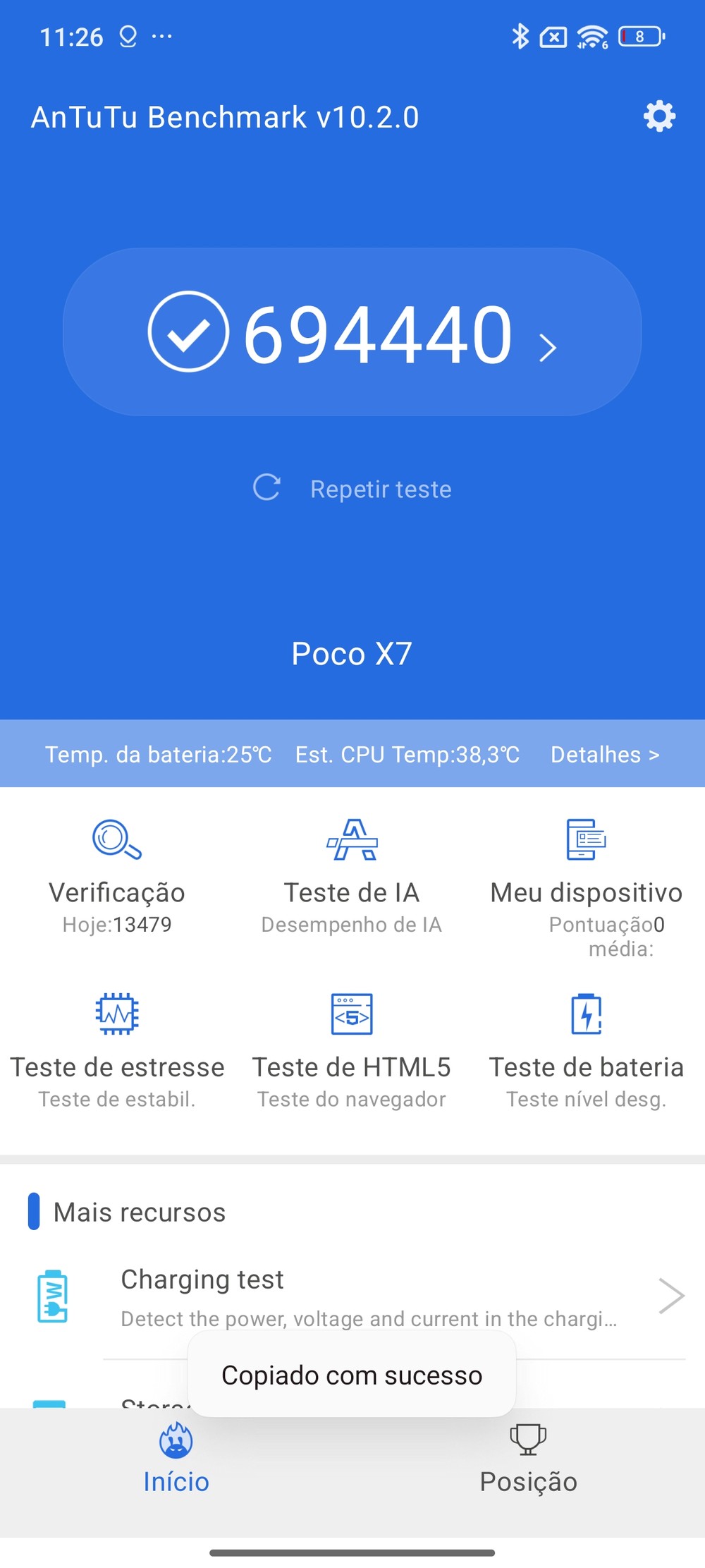Viewport: 705px width, 1568px height.
Task: Tap Repetir teste to rerun benchmark
Action: pyautogui.click(x=352, y=489)
